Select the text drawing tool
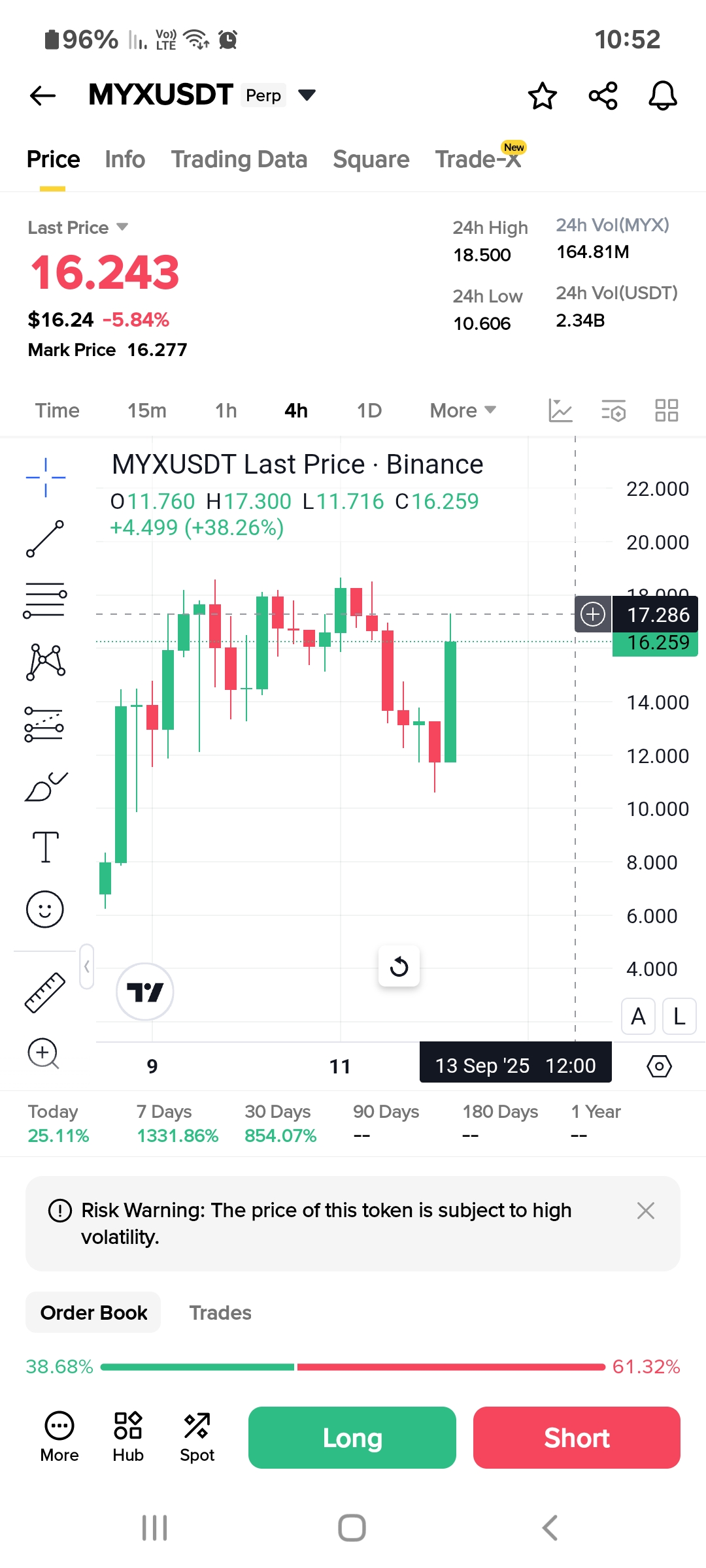This screenshot has height=1568, width=706. point(46,847)
